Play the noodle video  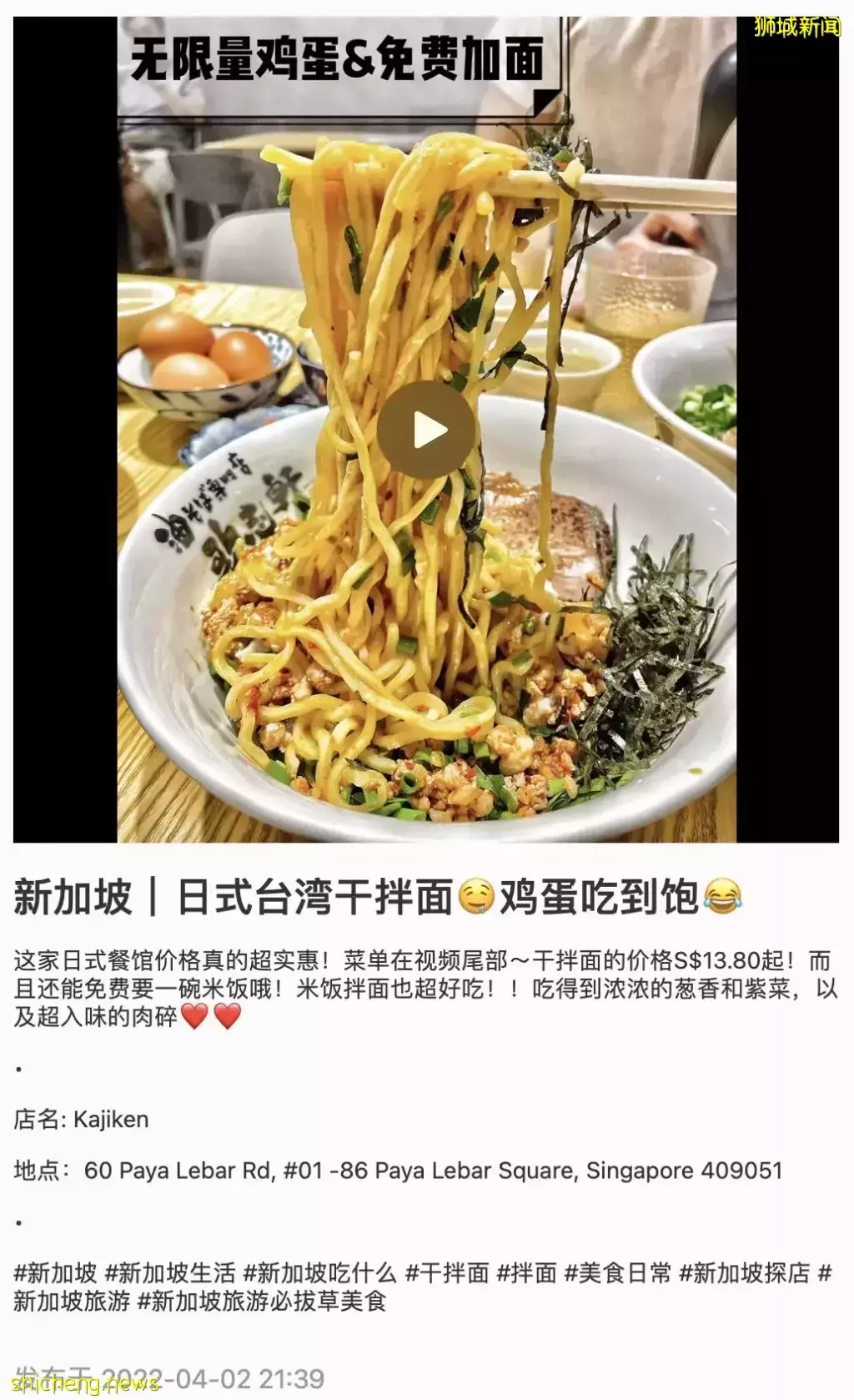pyautogui.click(x=425, y=430)
